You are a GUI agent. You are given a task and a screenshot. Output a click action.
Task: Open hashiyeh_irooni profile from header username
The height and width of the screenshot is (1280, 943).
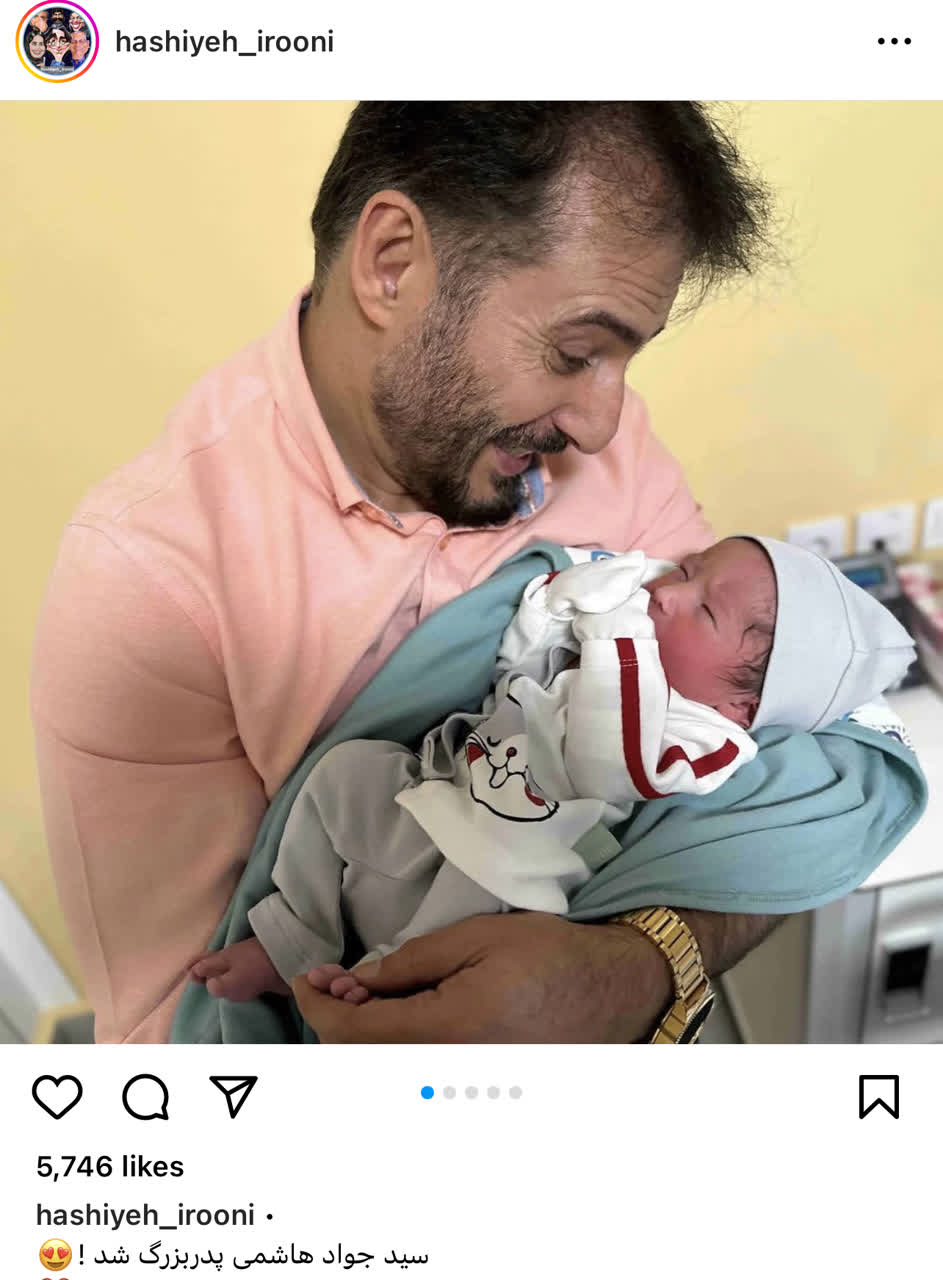(x=224, y=42)
